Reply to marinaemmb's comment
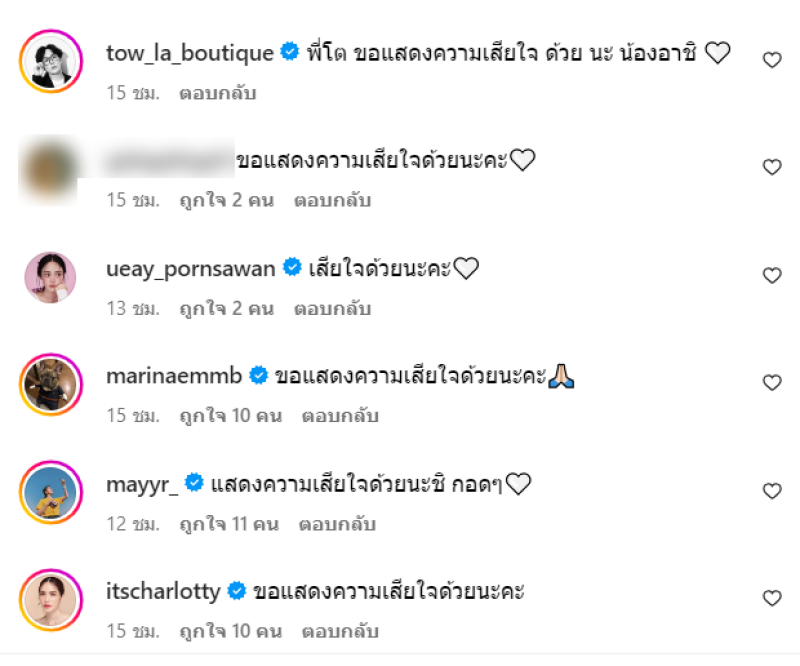 coord(340,416)
